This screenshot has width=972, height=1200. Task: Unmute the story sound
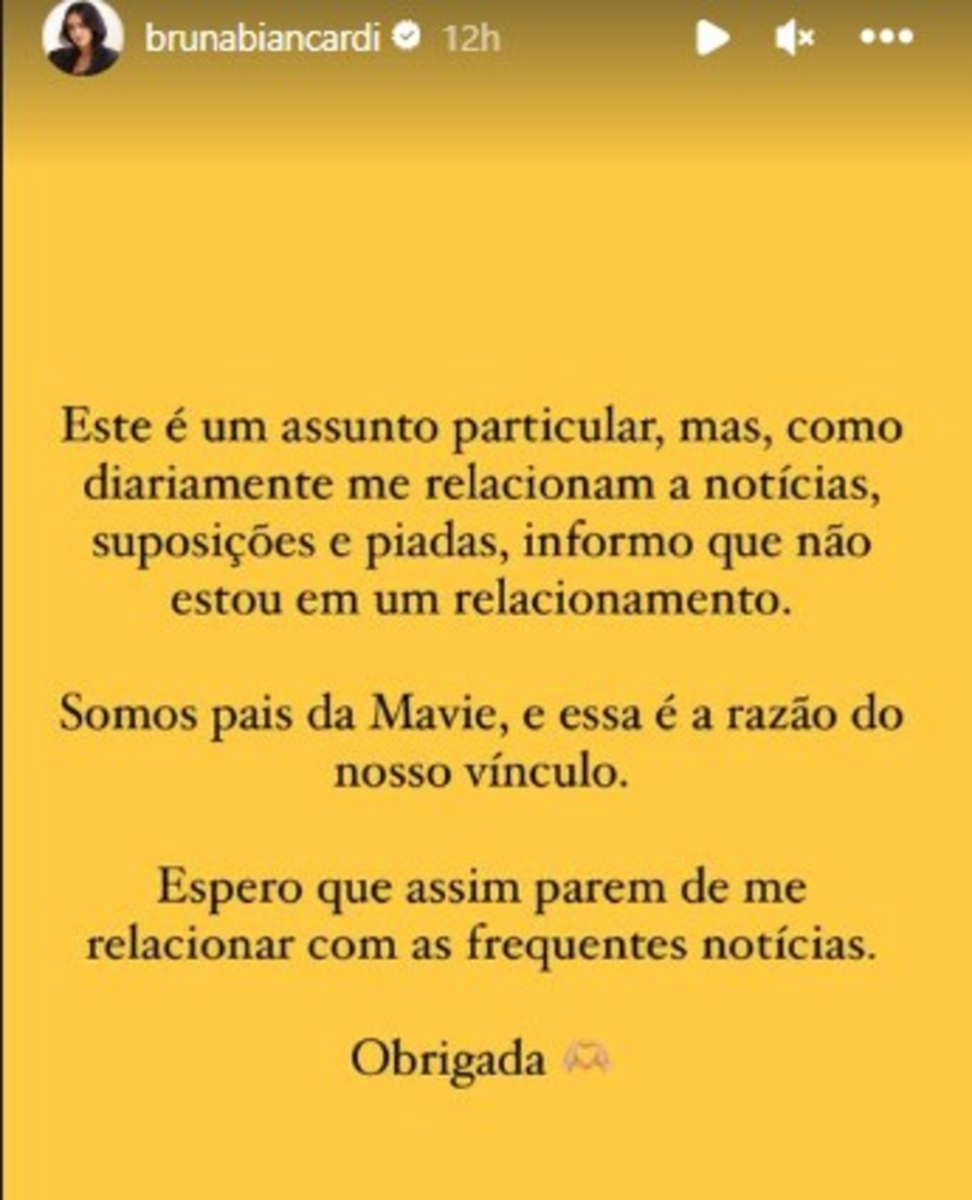click(x=795, y=39)
